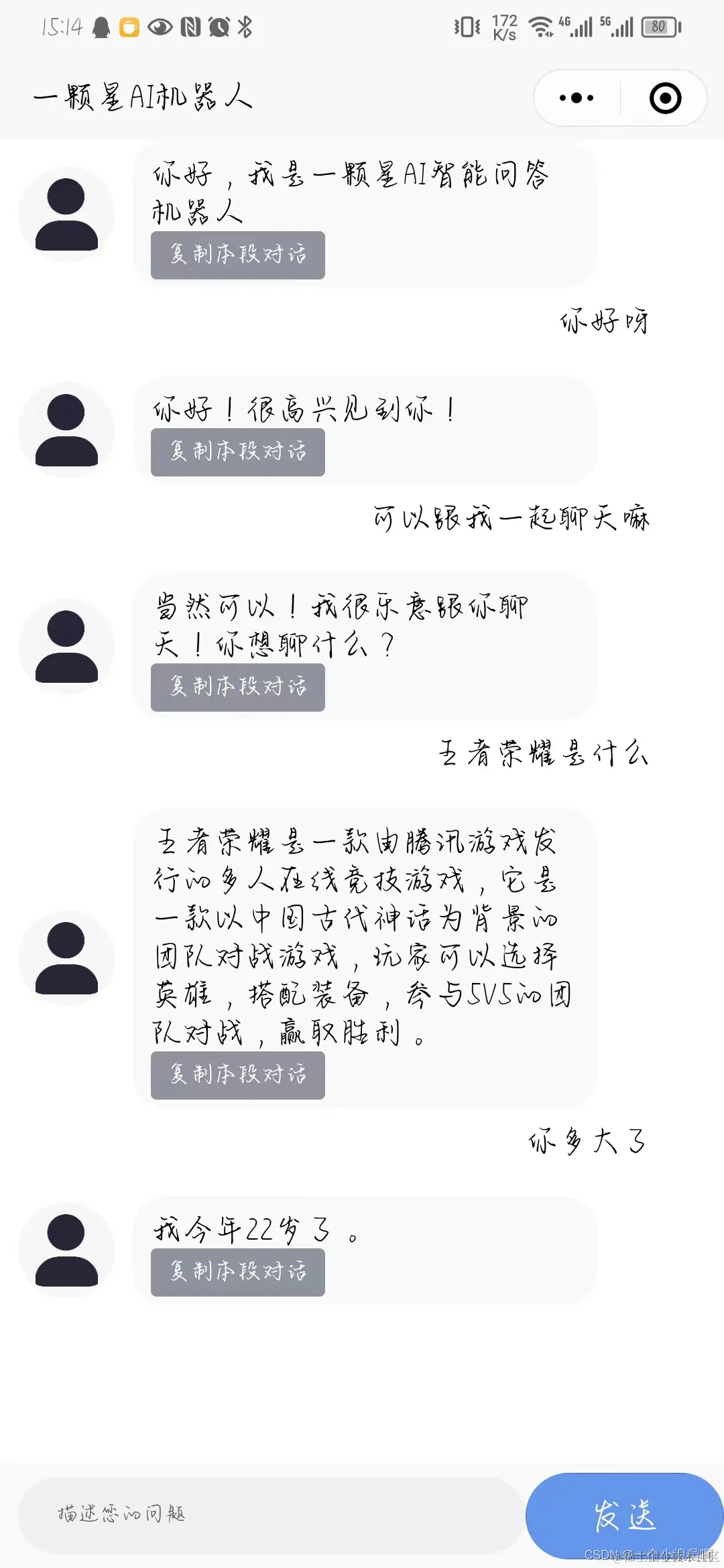Copy the 王者荣耀 explanation segment
Image resolution: width=724 pixels, height=1568 pixels.
[x=237, y=1075]
